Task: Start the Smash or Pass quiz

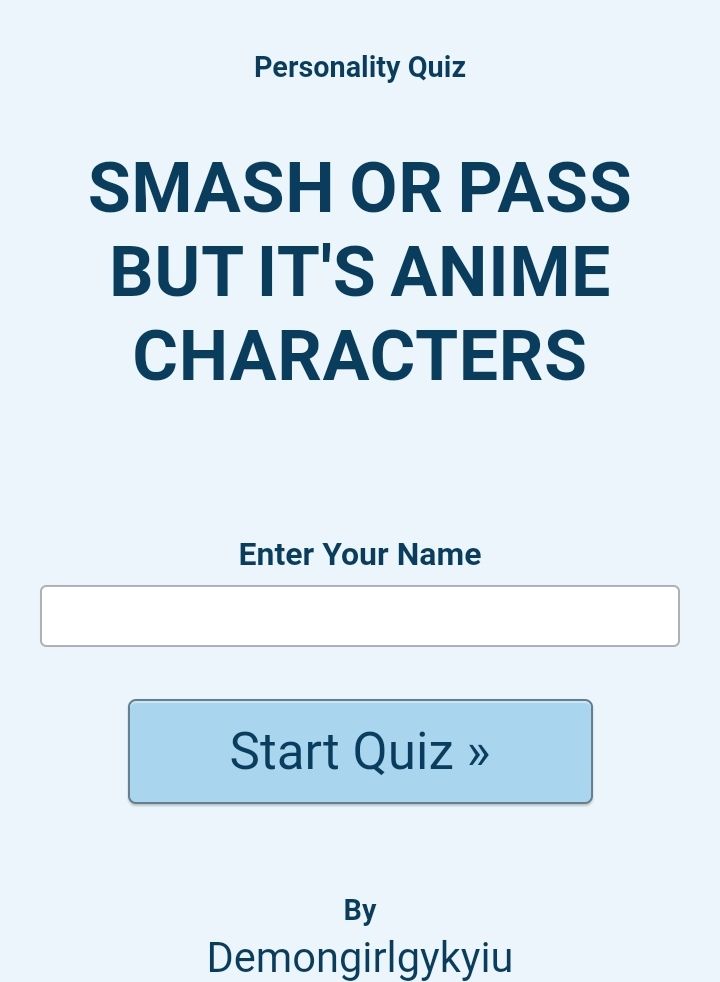Action: pos(360,751)
